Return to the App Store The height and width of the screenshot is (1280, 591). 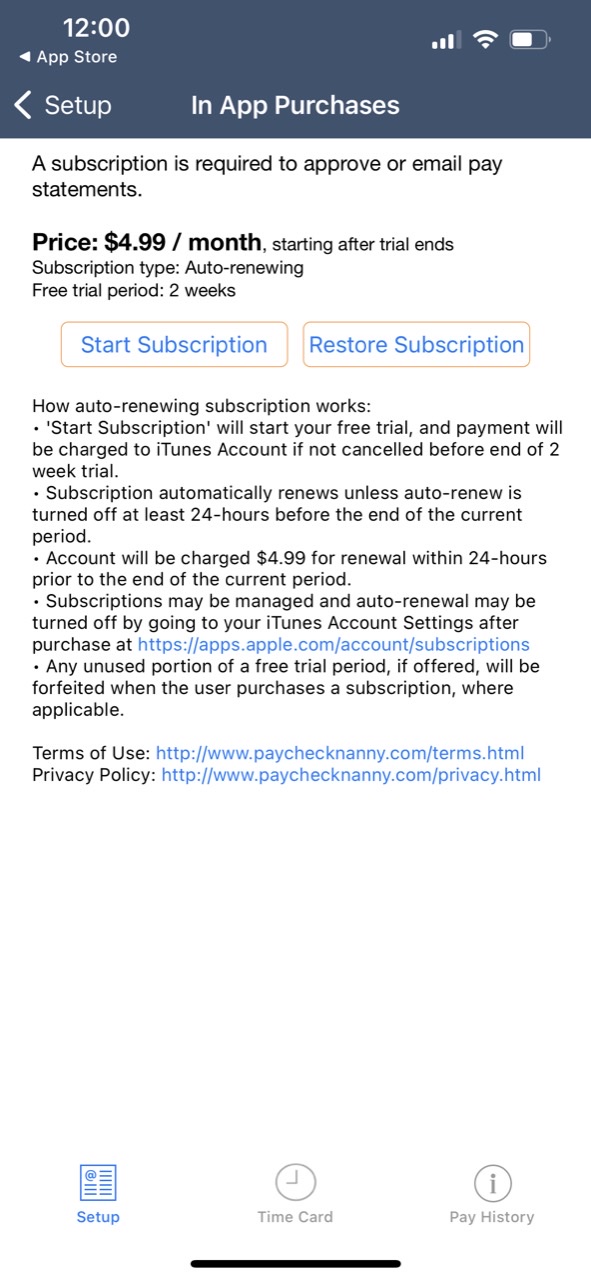point(68,57)
